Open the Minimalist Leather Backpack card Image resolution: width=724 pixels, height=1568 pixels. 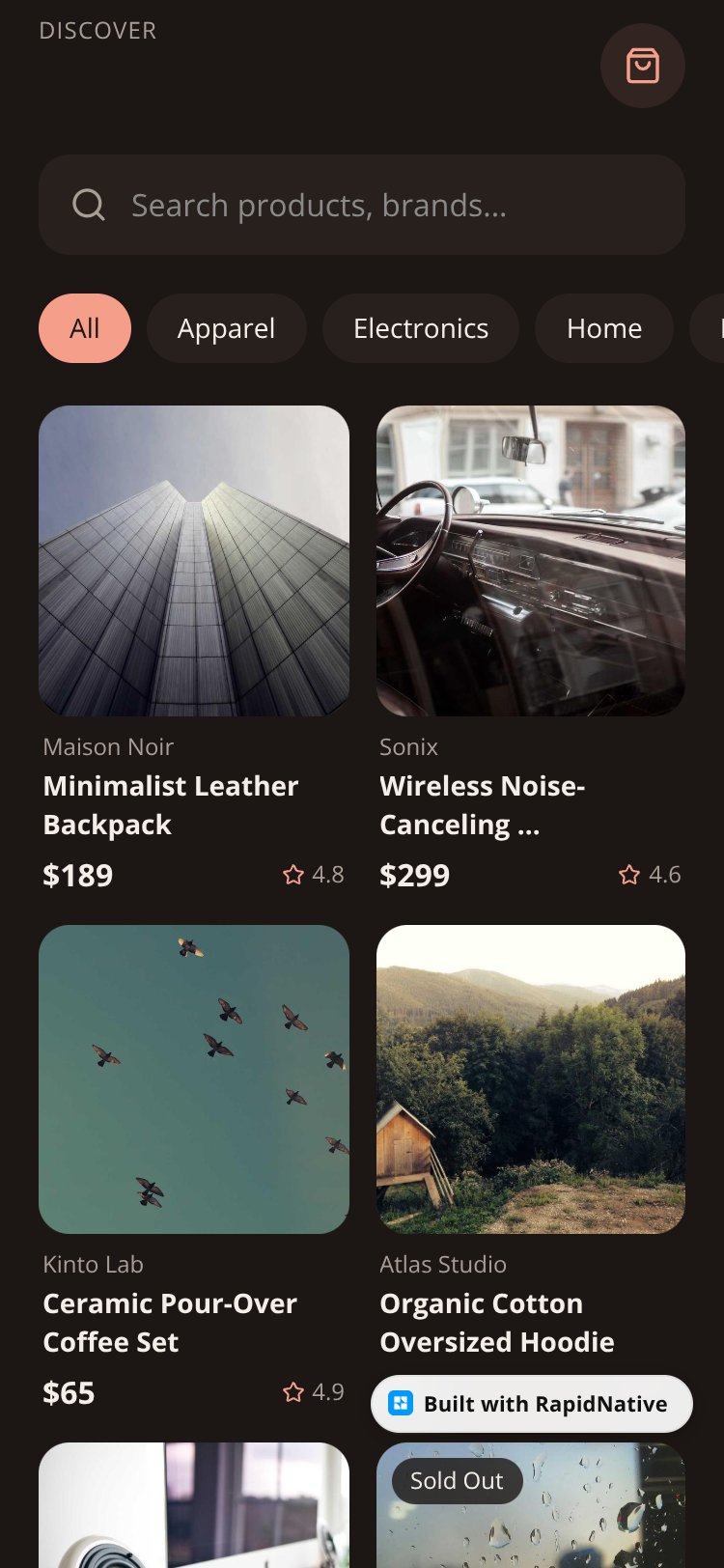click(x=193, y=649)
